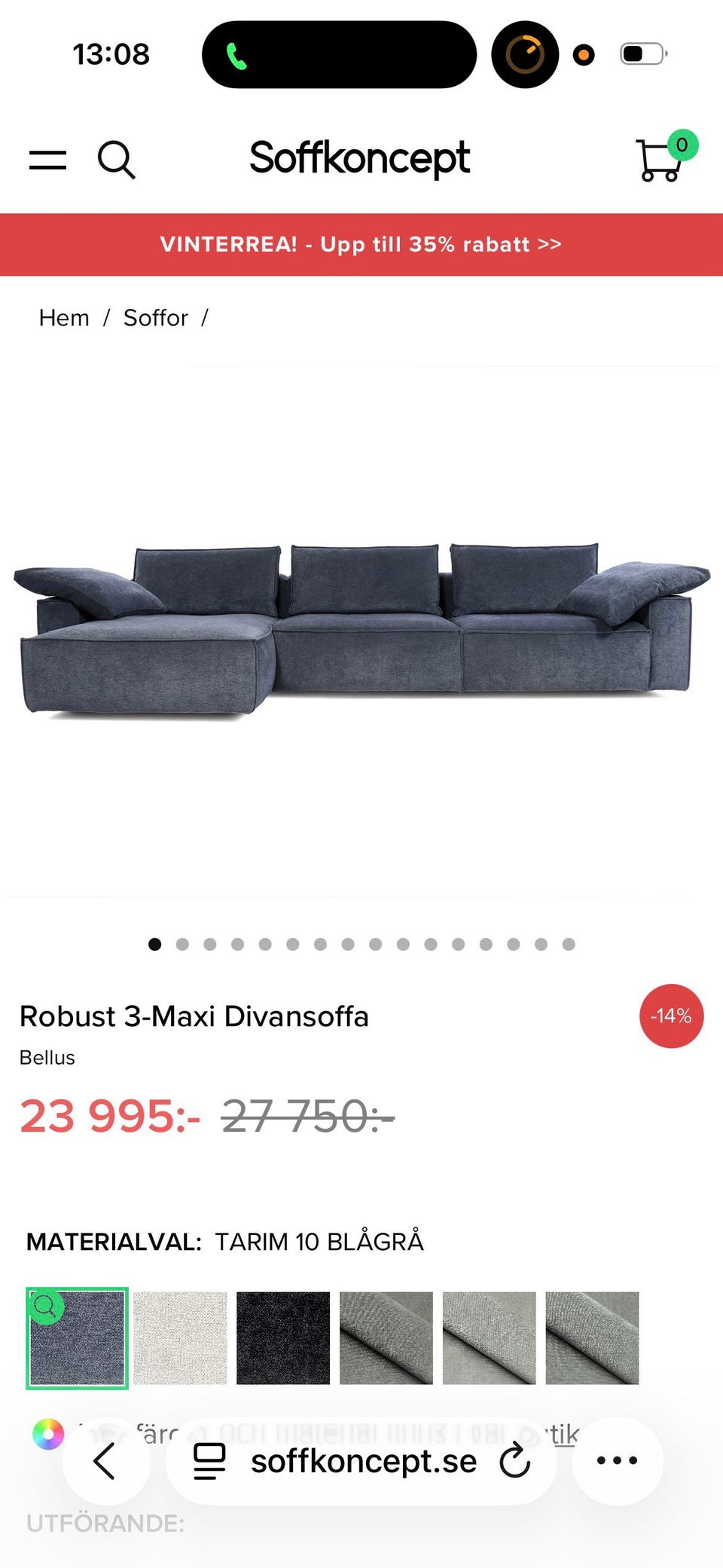Select the last carousel pagination dot
This screenshot has width=723, height=1568.
(x=569, y=944)
